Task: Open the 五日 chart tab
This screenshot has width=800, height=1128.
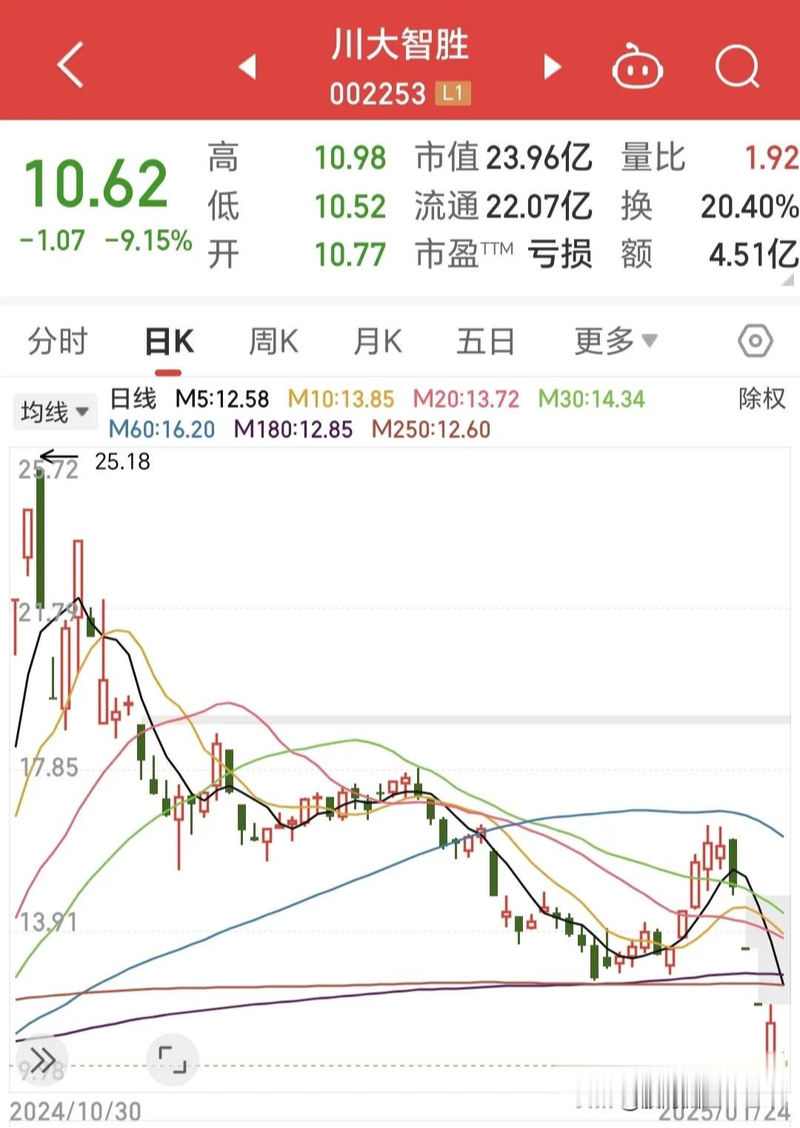Action: [x=485, y=342]
